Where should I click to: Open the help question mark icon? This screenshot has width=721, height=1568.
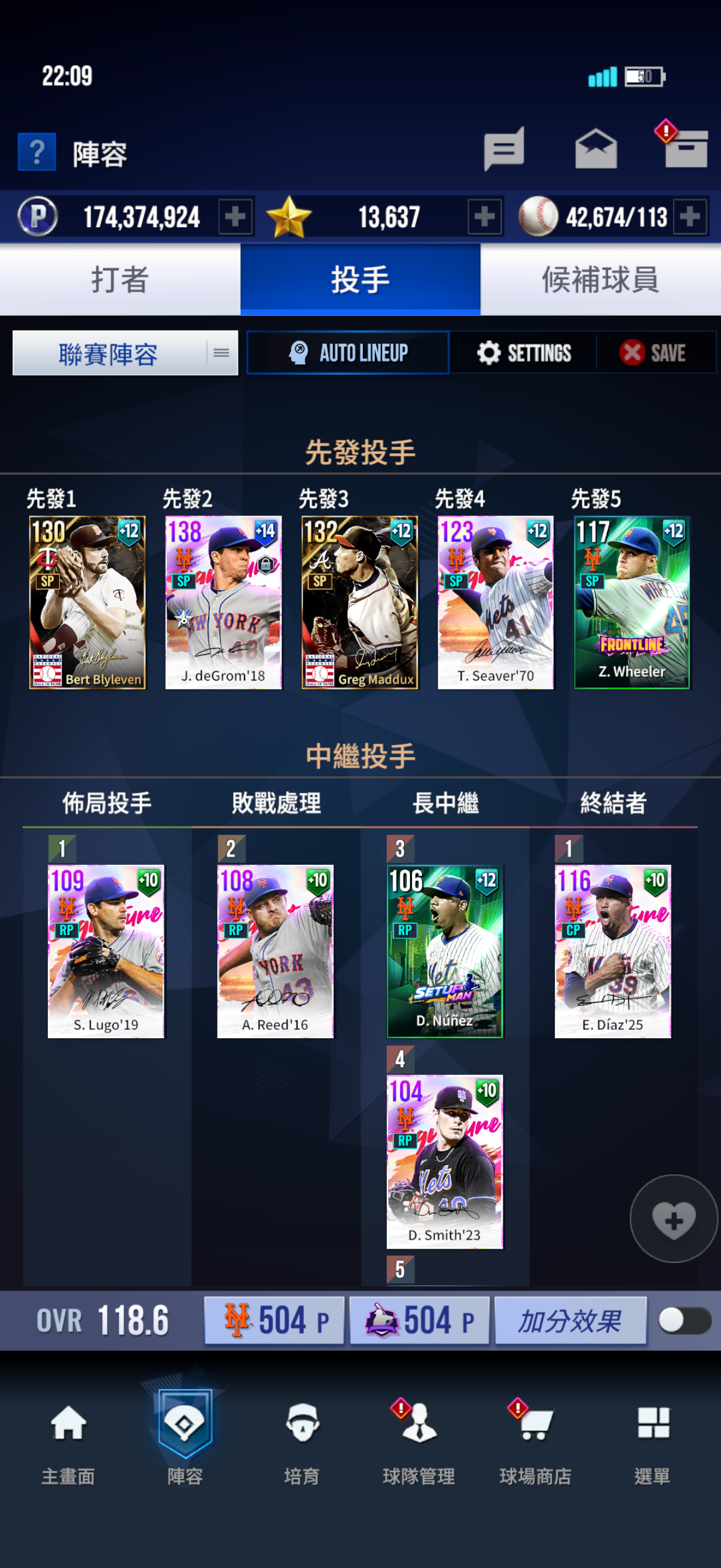(36, 152)
